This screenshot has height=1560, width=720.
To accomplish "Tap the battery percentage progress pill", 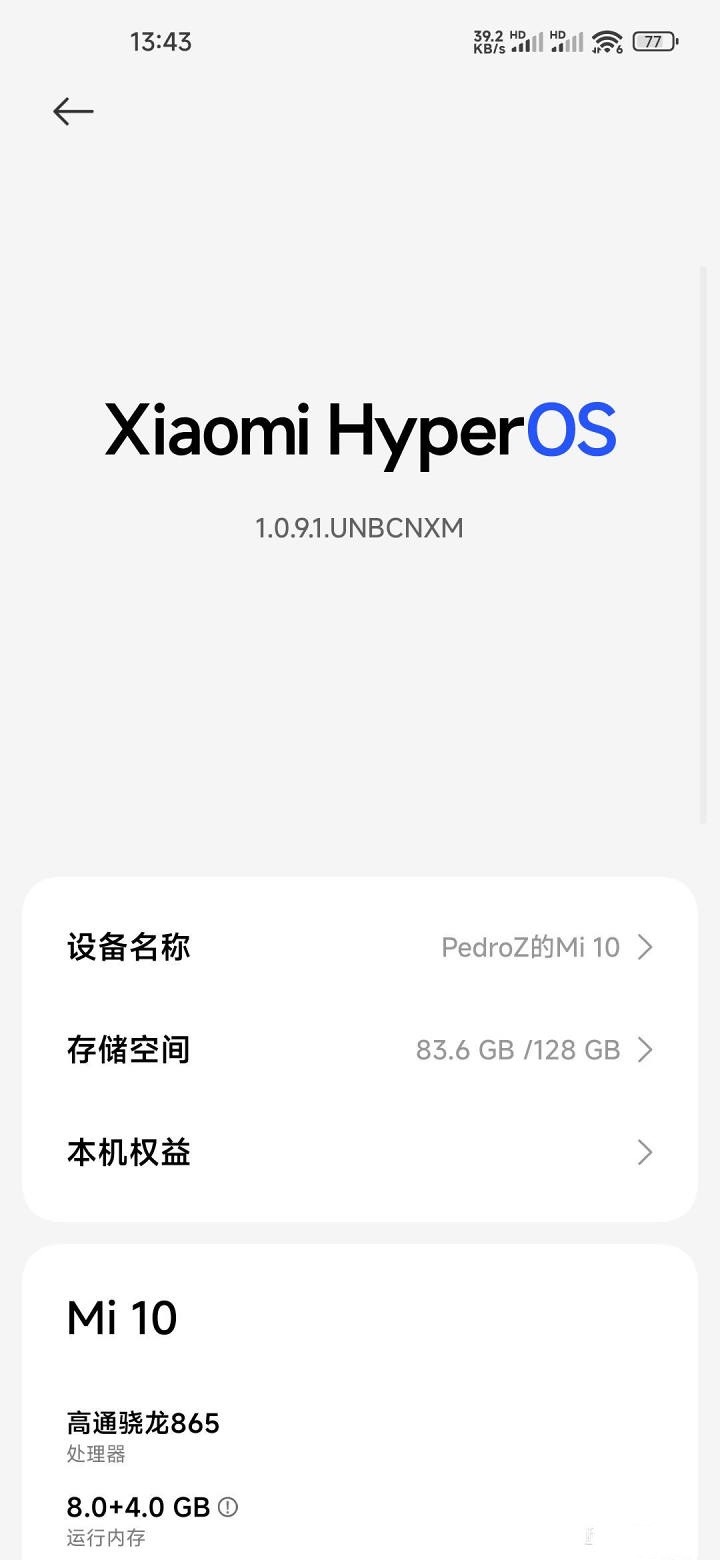I will [652, 42].
